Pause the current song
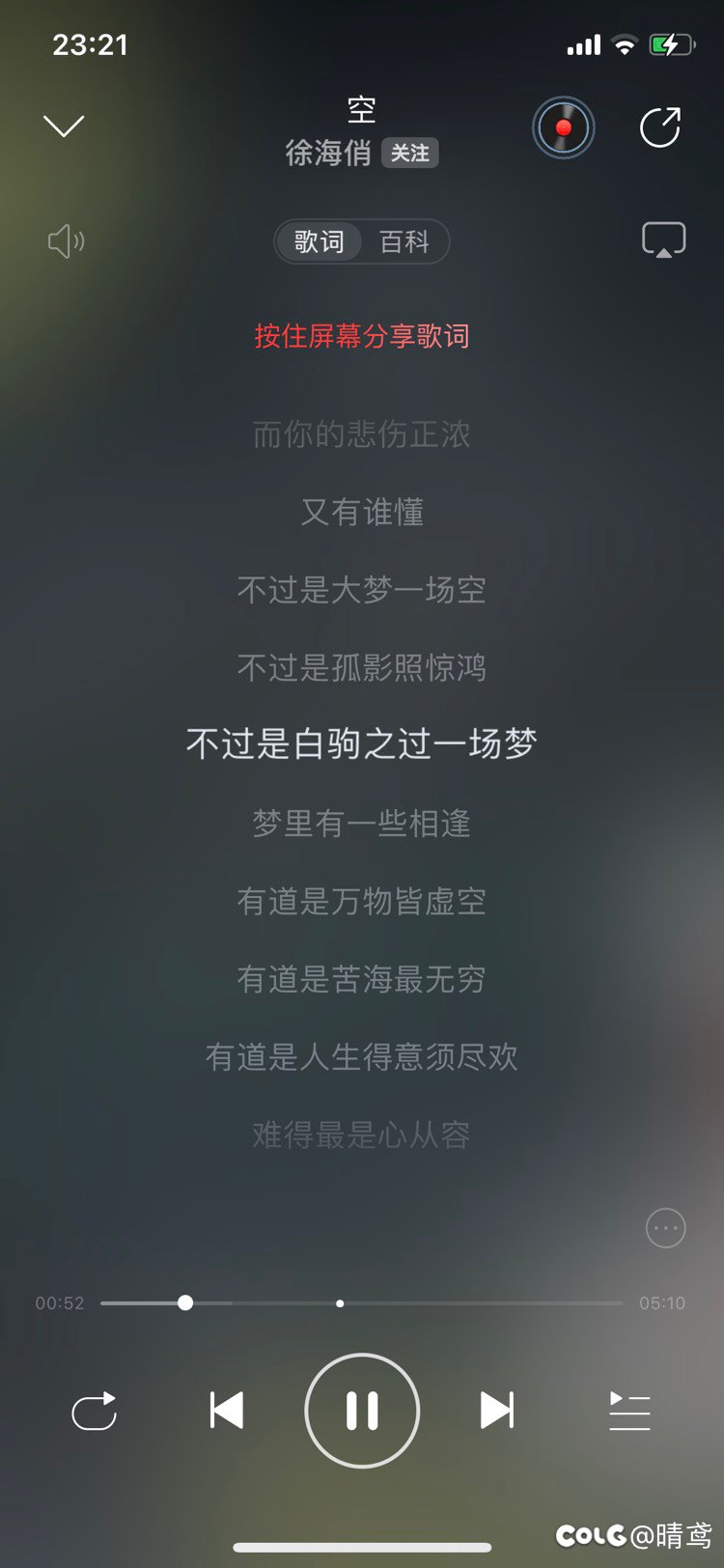The image size is (724, 1568). pos(362,1411)
